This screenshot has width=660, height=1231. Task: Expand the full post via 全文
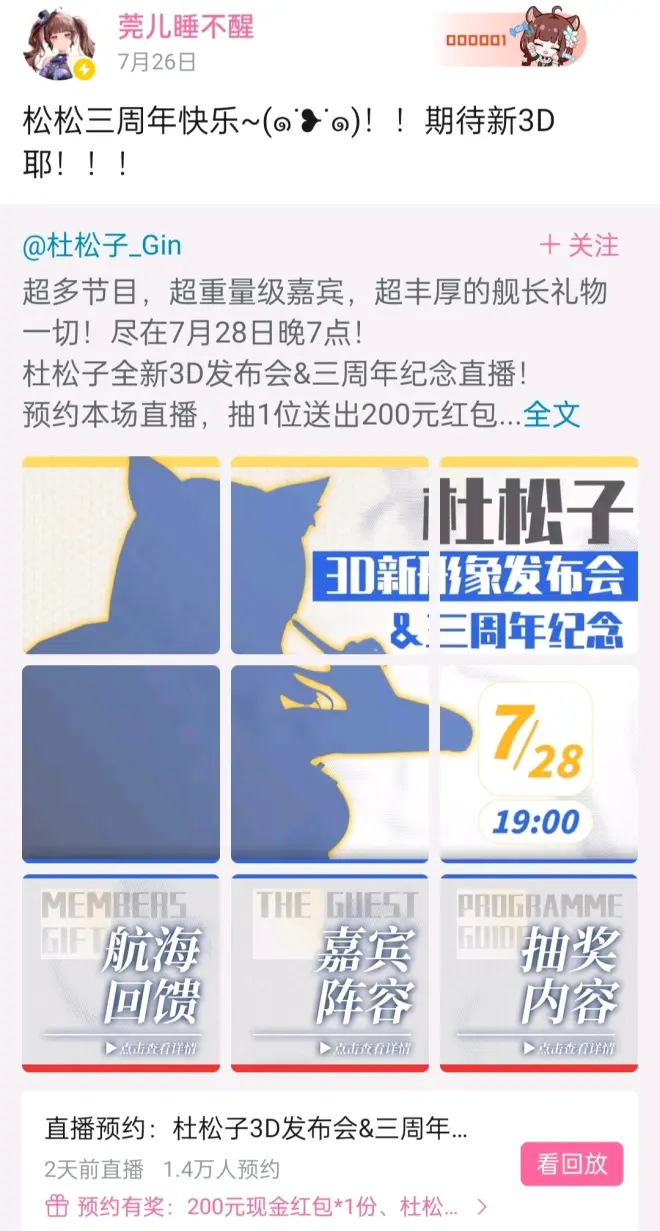coord(552,413)
